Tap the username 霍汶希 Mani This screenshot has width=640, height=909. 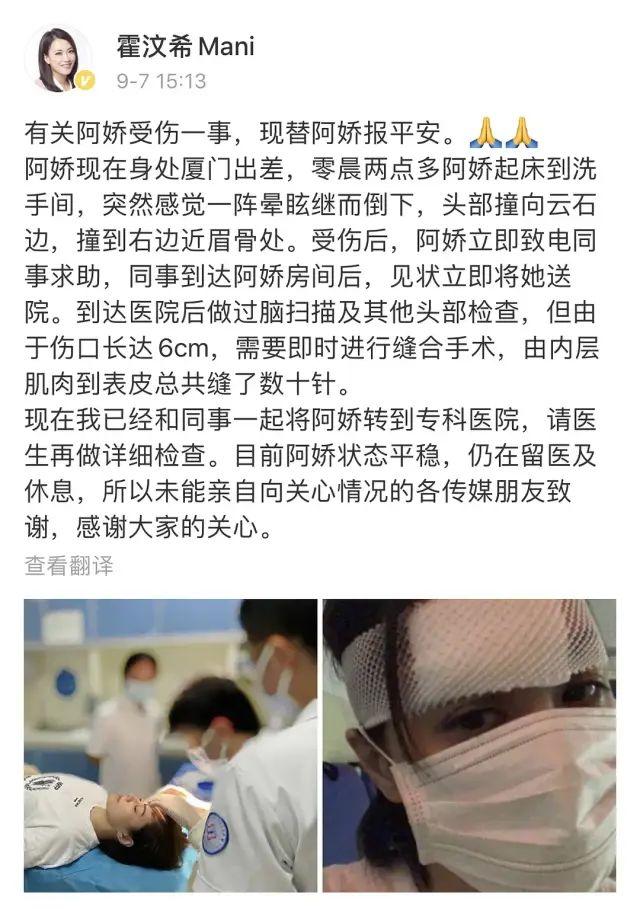pyautogui.click(x=185, y=46)
